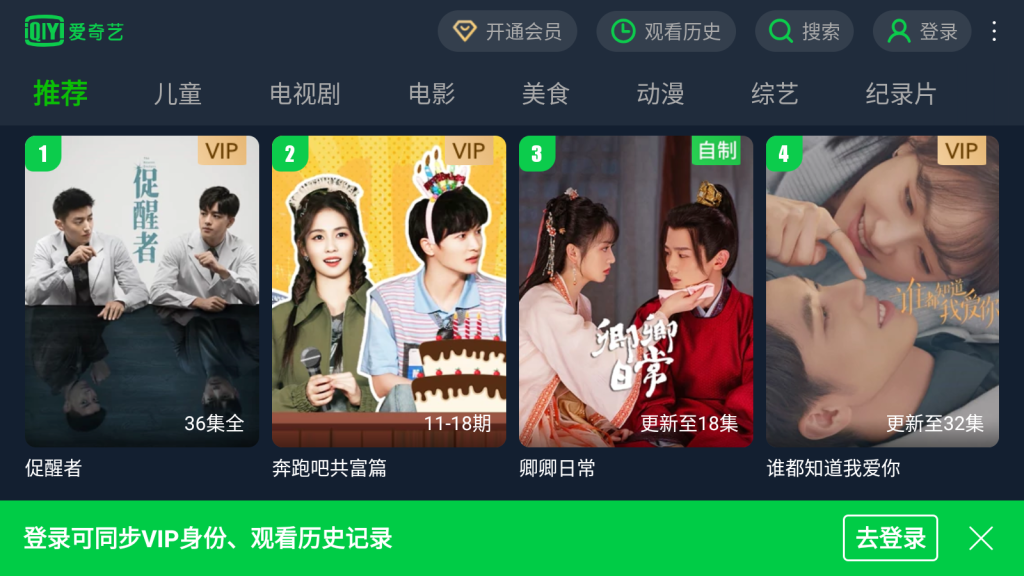This screenshot has height=576, width=1024.
Task: Open the drama 卿卿日常
Action: [636, 291]
